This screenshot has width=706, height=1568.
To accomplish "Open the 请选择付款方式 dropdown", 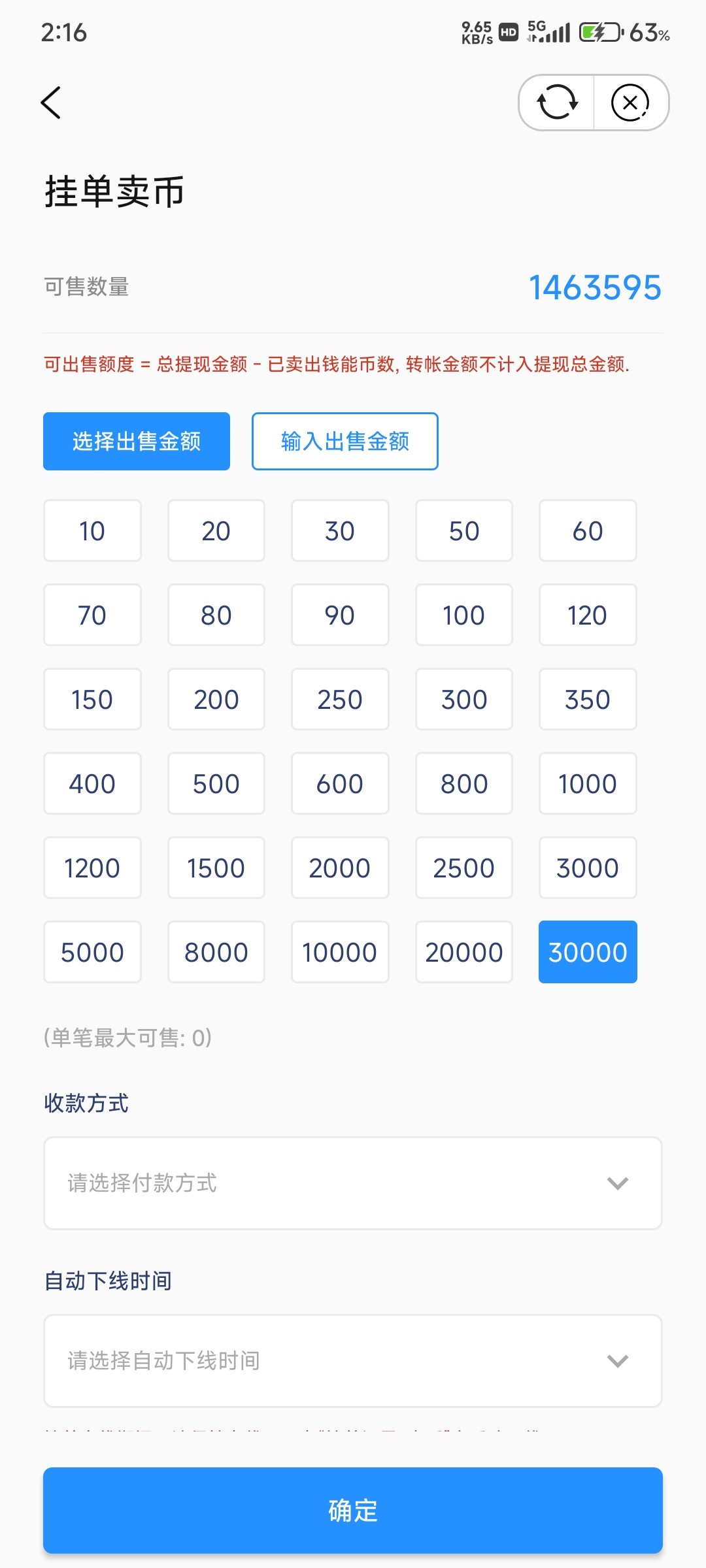I will tap(353, 1183).
